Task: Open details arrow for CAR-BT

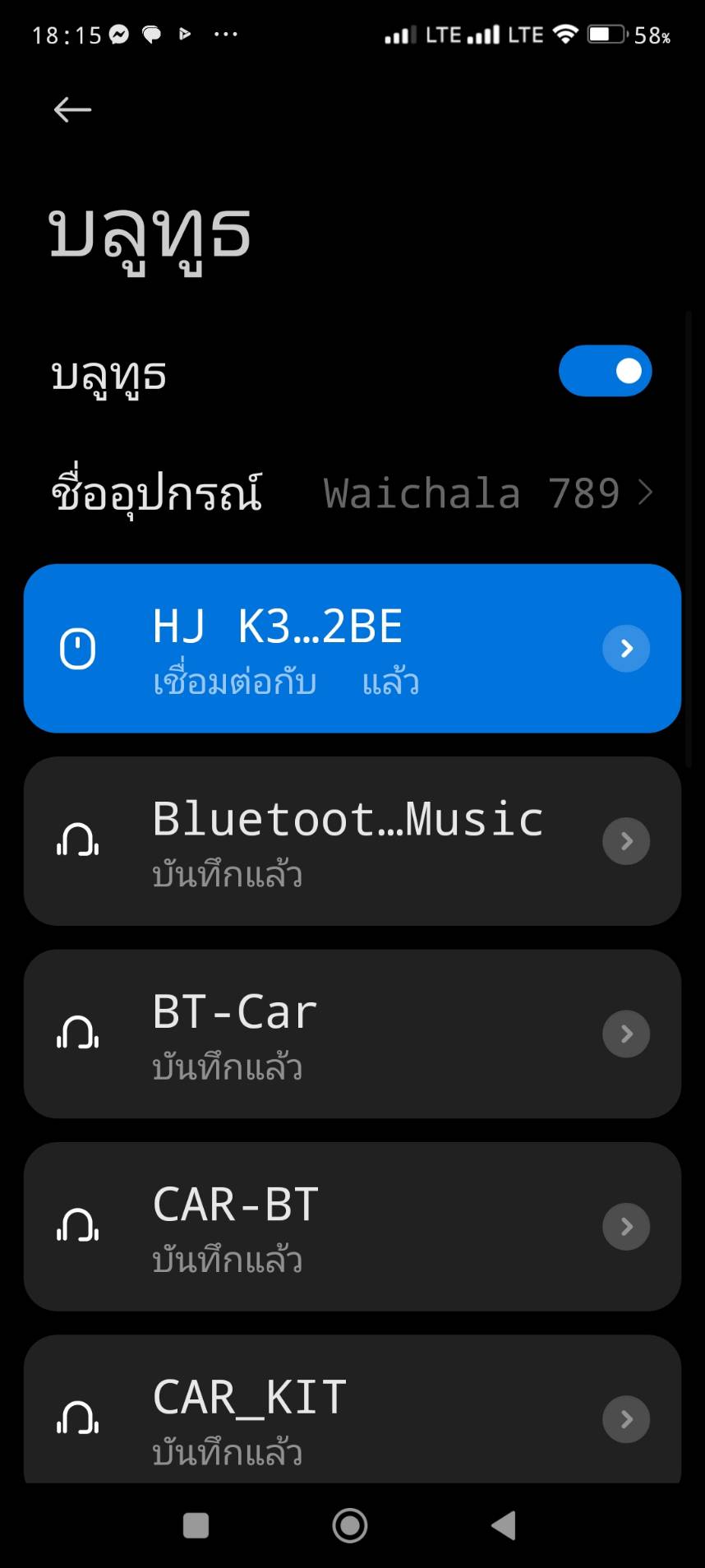Action: tap(626, 1227)
